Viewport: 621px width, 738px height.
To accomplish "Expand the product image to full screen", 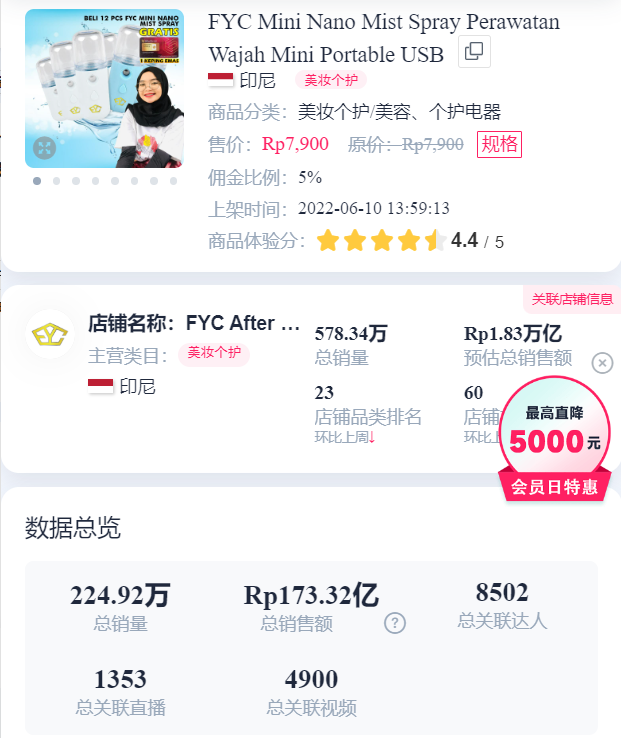I will click(45, 148).
